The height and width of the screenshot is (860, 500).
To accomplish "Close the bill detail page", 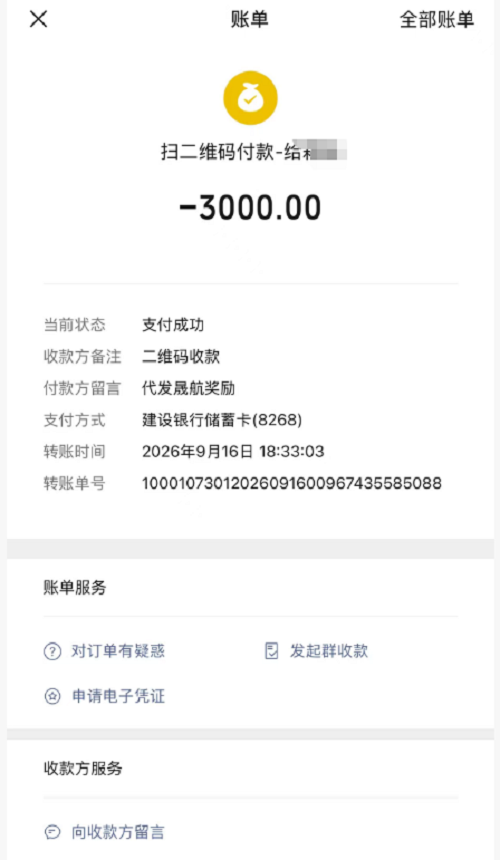I will pos(38,19).
